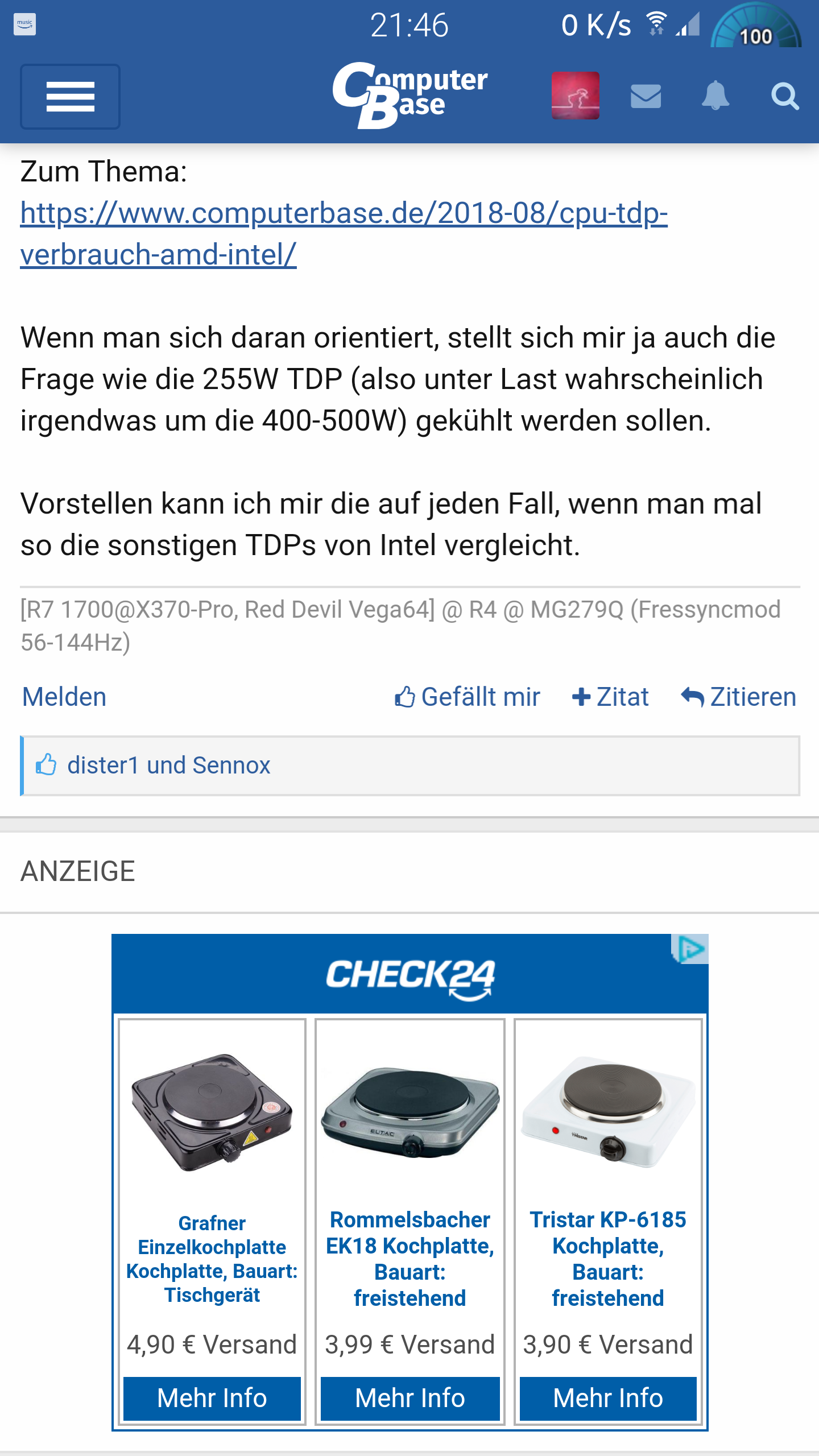Open the cpu-tdp-verbrauch-amd-intel article link
The height and width of the screenshot is (1456, 819).
pyautogui.click(x=344, y=233)
